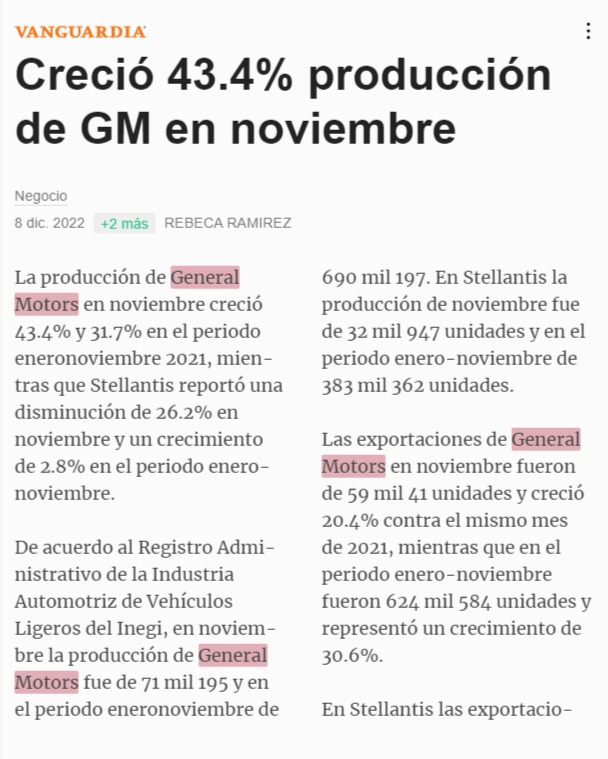Open the Negocio section link

(x=41, y=196)
